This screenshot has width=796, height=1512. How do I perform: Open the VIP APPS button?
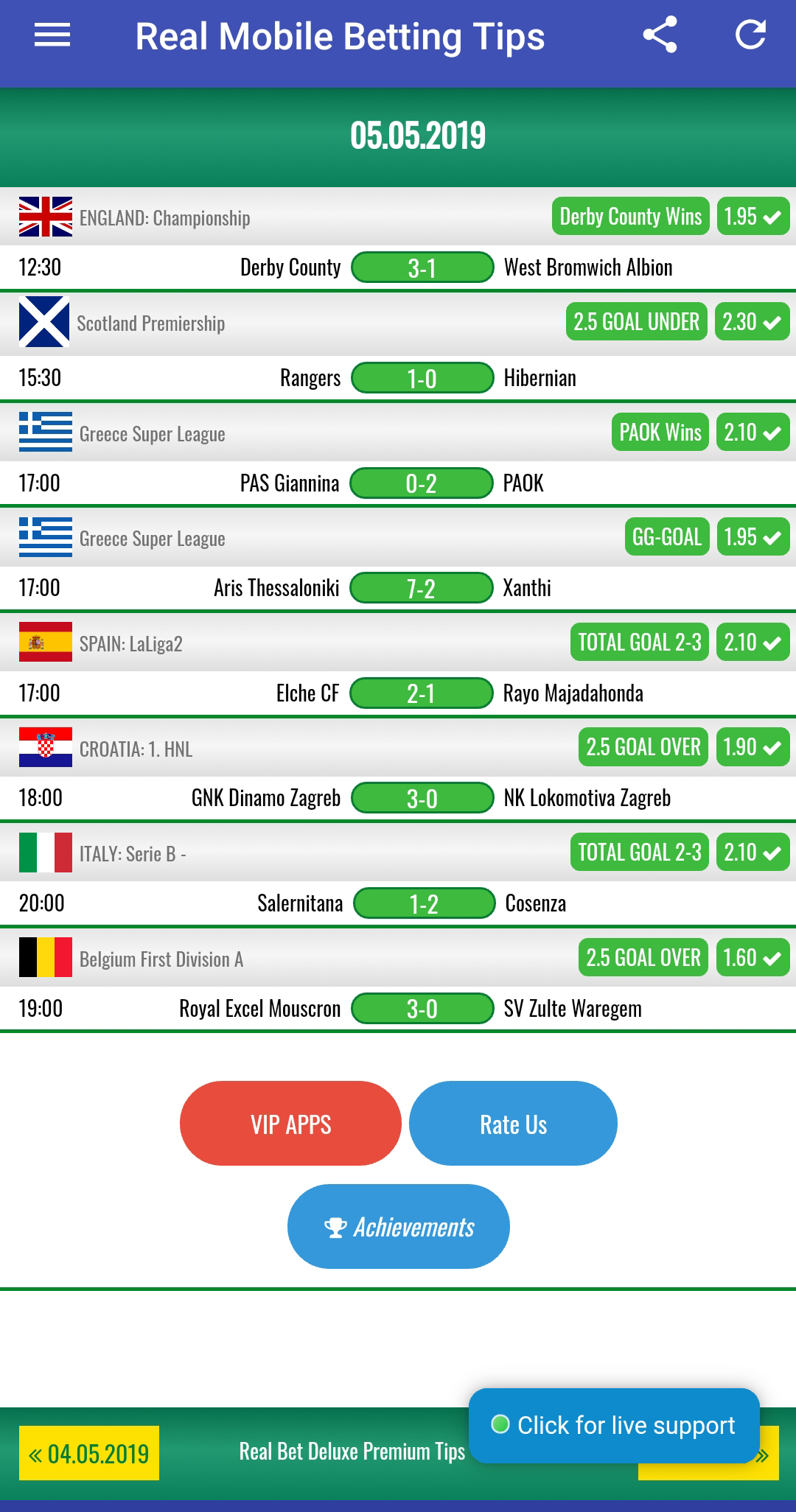[290, 1124]
